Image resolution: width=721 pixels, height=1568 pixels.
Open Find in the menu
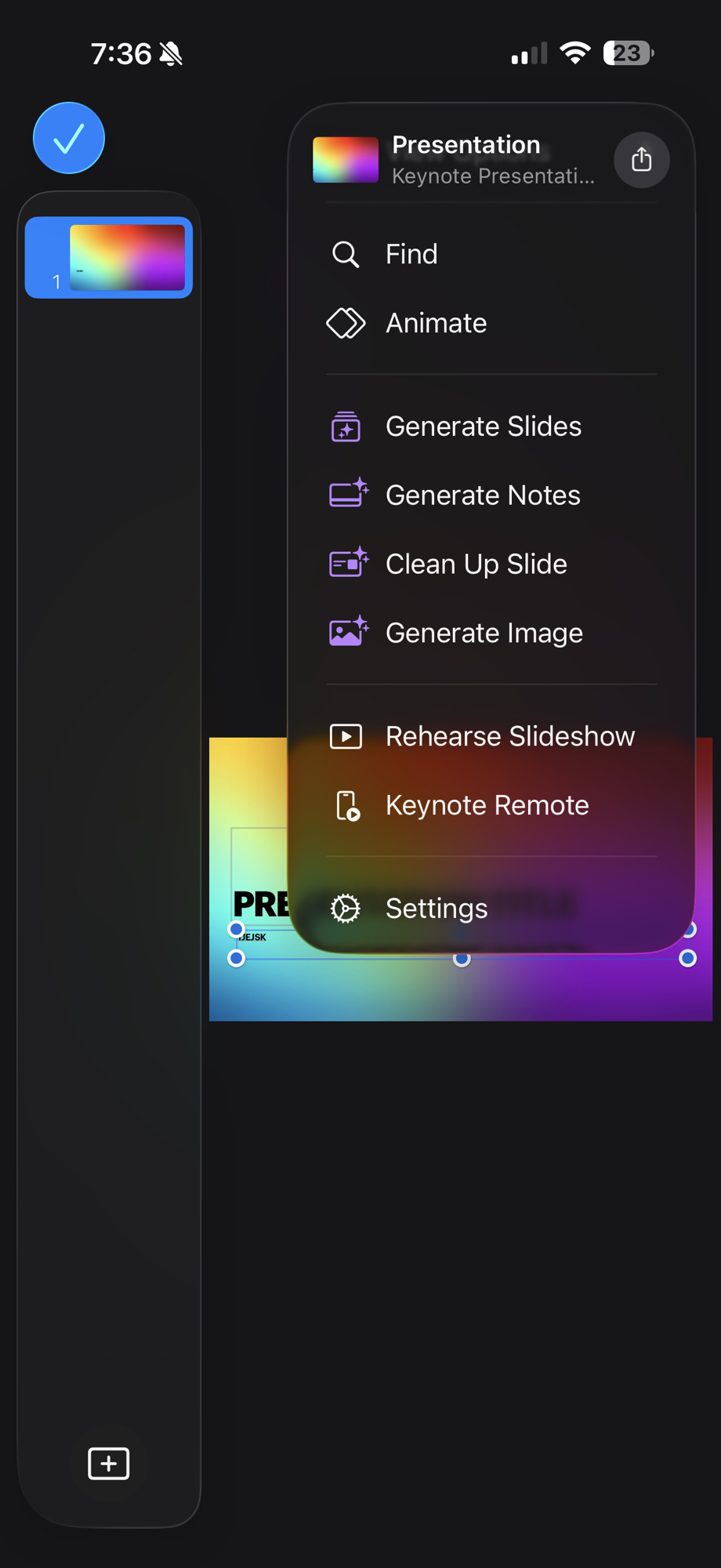point(411,254)
